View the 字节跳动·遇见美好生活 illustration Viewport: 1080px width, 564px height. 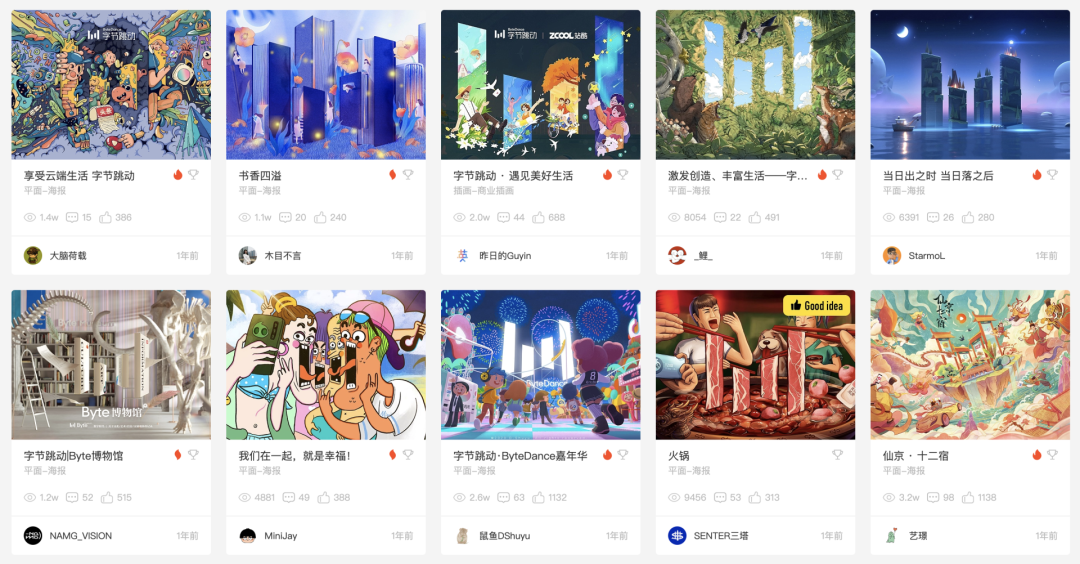(x=540, y=85)
